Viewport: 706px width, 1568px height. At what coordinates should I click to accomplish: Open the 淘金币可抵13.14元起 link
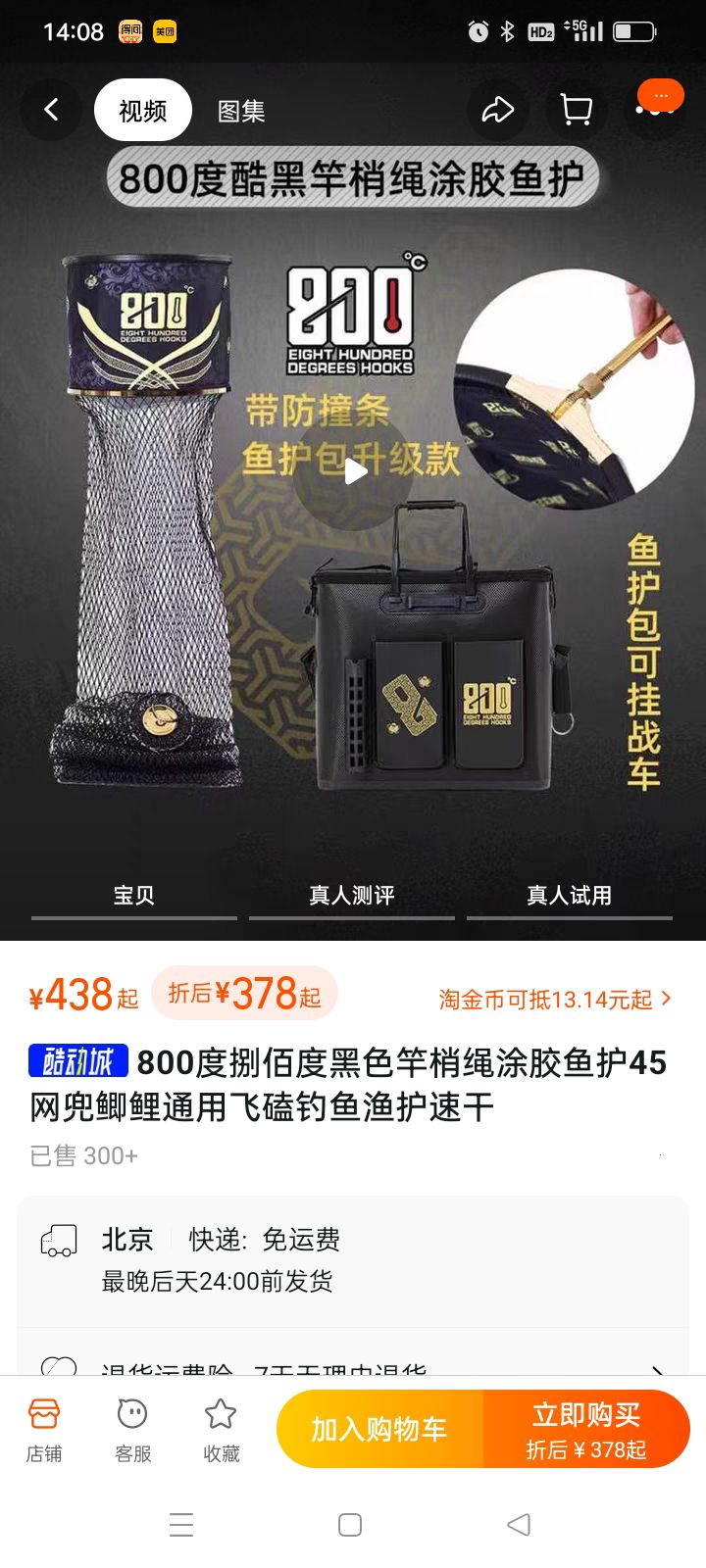[555, 1000]
